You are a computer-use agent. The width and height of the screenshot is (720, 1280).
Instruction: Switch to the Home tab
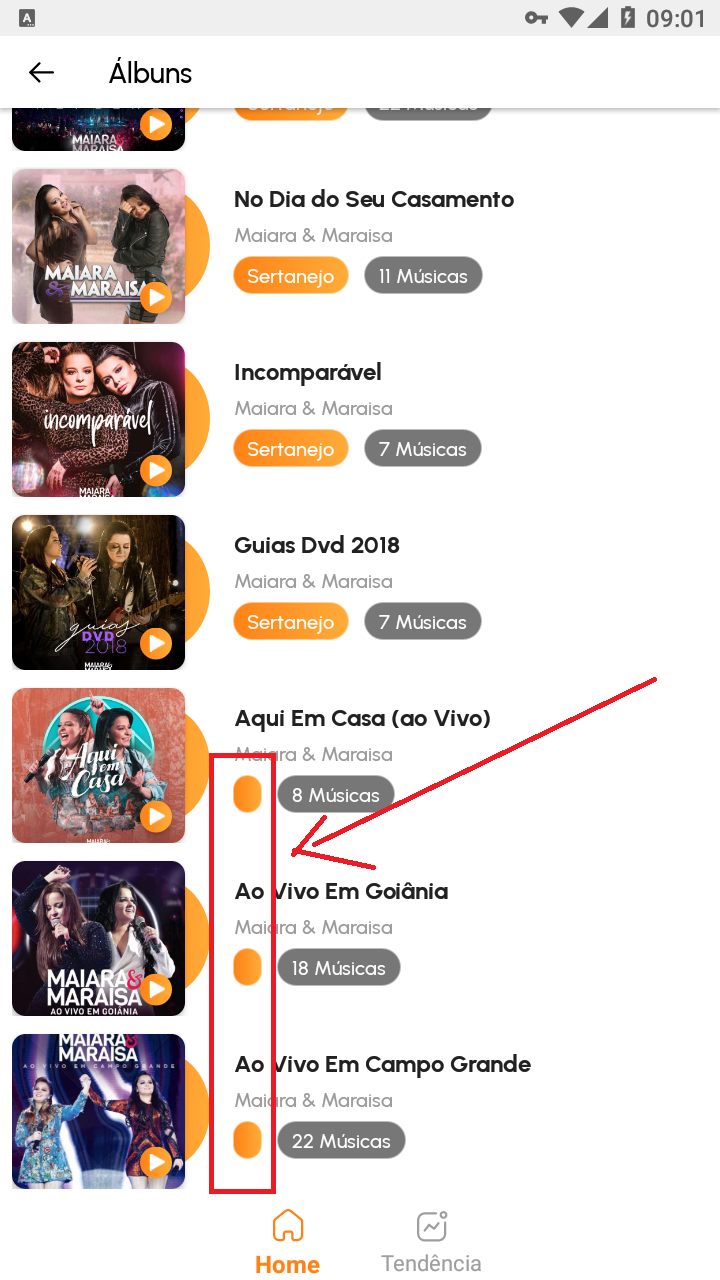pyautogui.click(x=287, y=1242)
